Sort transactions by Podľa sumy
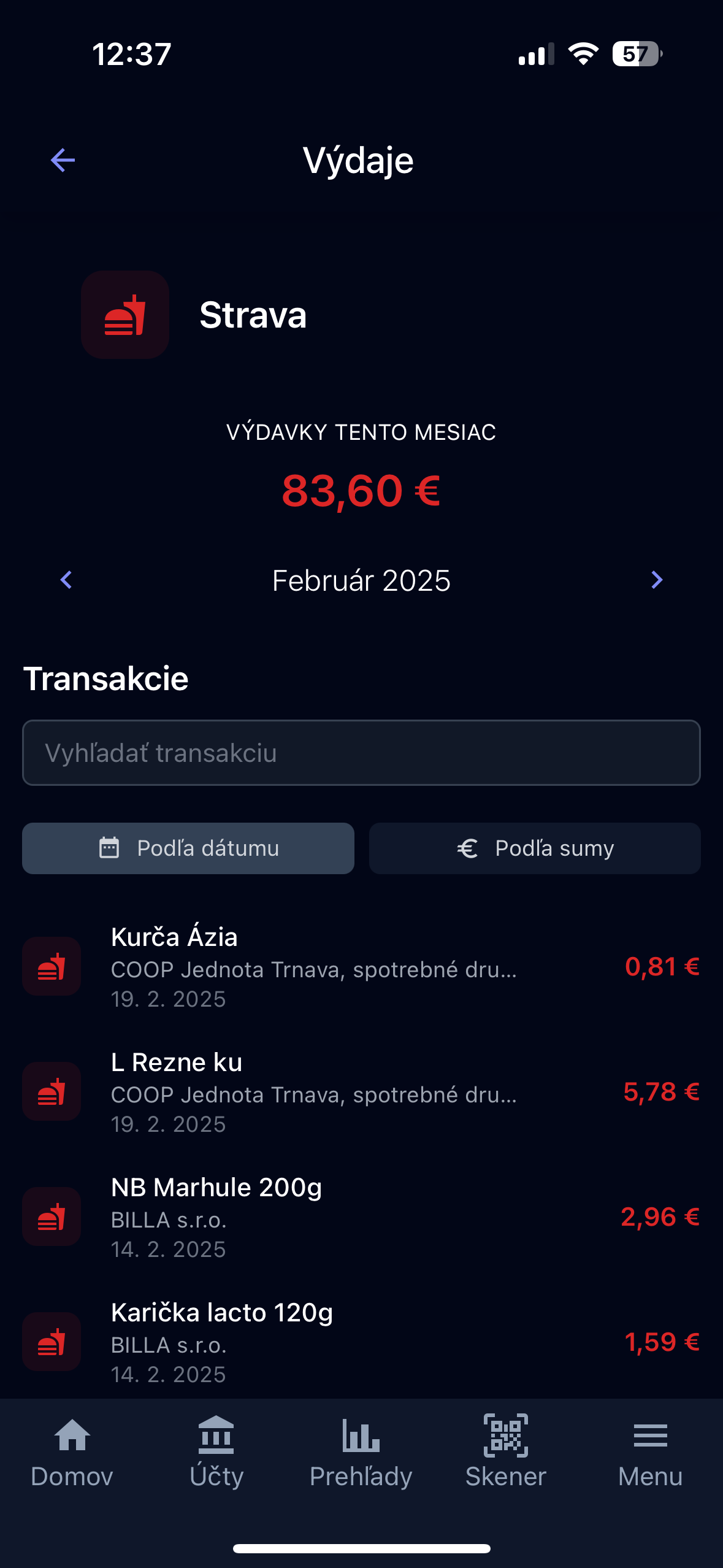This screenshot has height=1568, width=723. click(535, 848)
